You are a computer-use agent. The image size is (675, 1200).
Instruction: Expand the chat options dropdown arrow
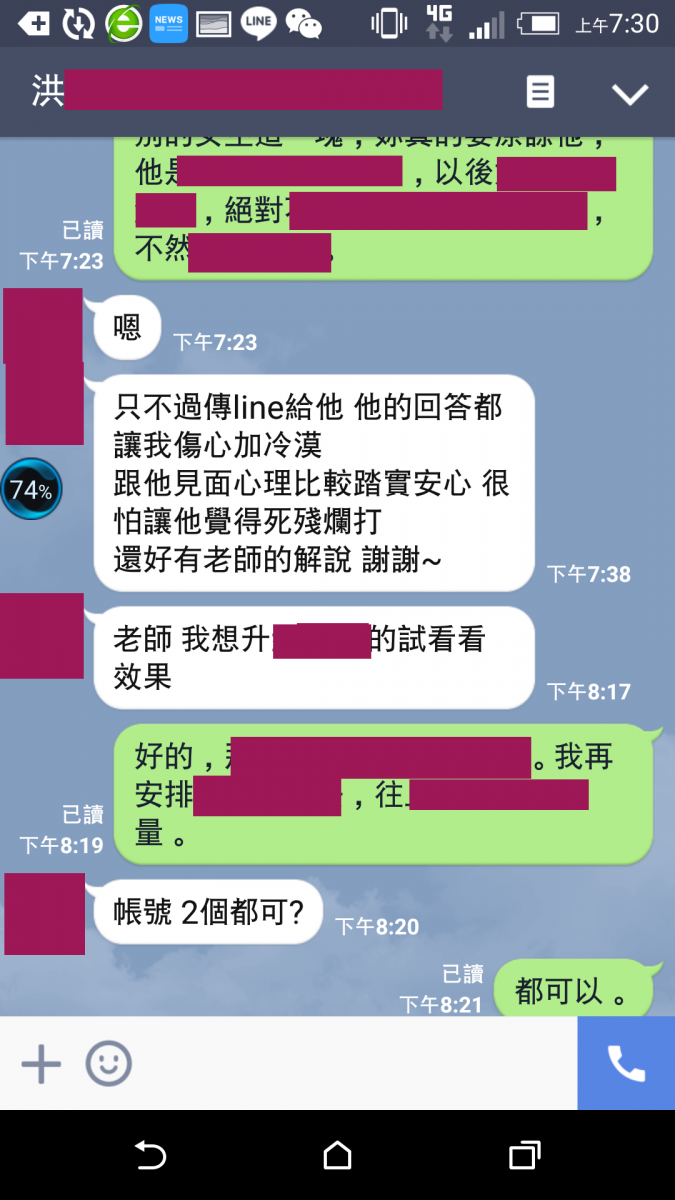click(630, 94)
